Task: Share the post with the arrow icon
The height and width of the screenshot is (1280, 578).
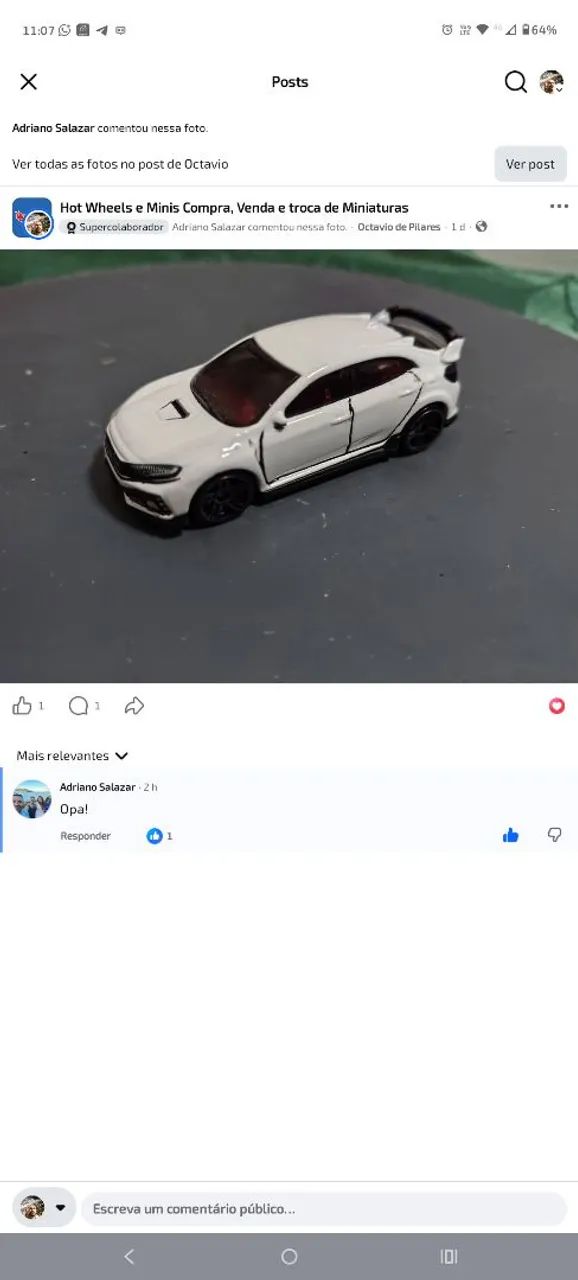Action: tap(134, 706)
